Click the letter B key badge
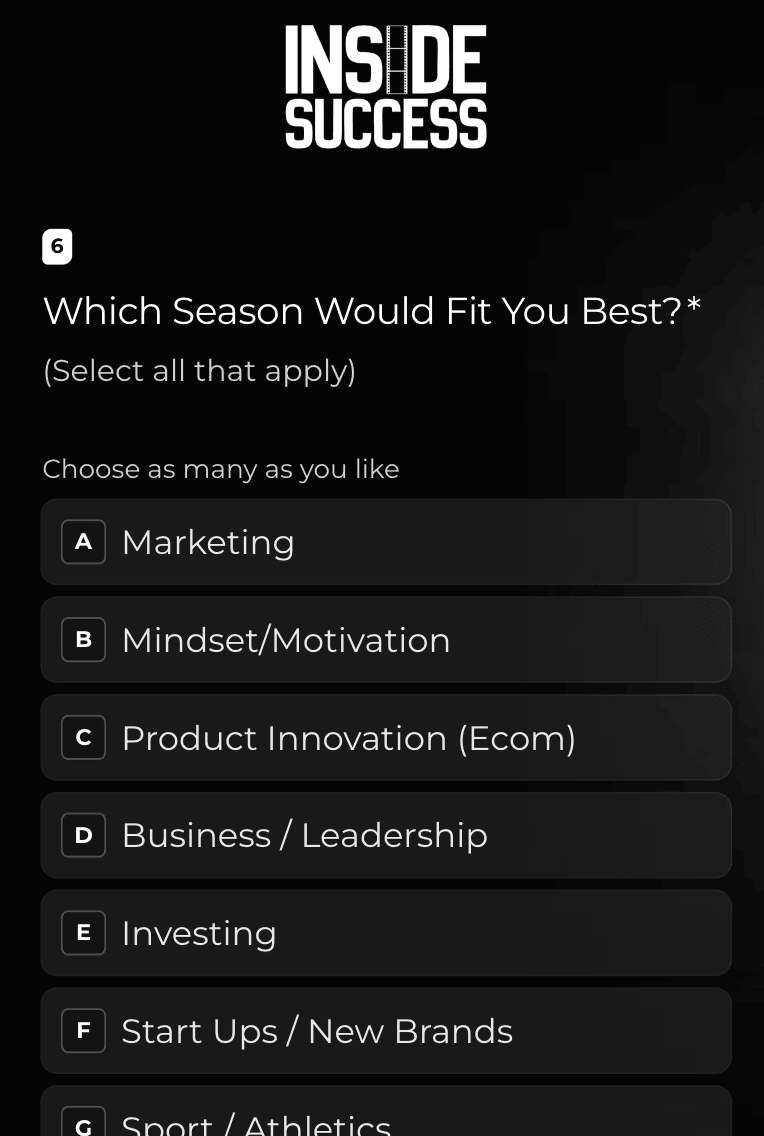764x1136 pixels. click(x=84, y=639)
